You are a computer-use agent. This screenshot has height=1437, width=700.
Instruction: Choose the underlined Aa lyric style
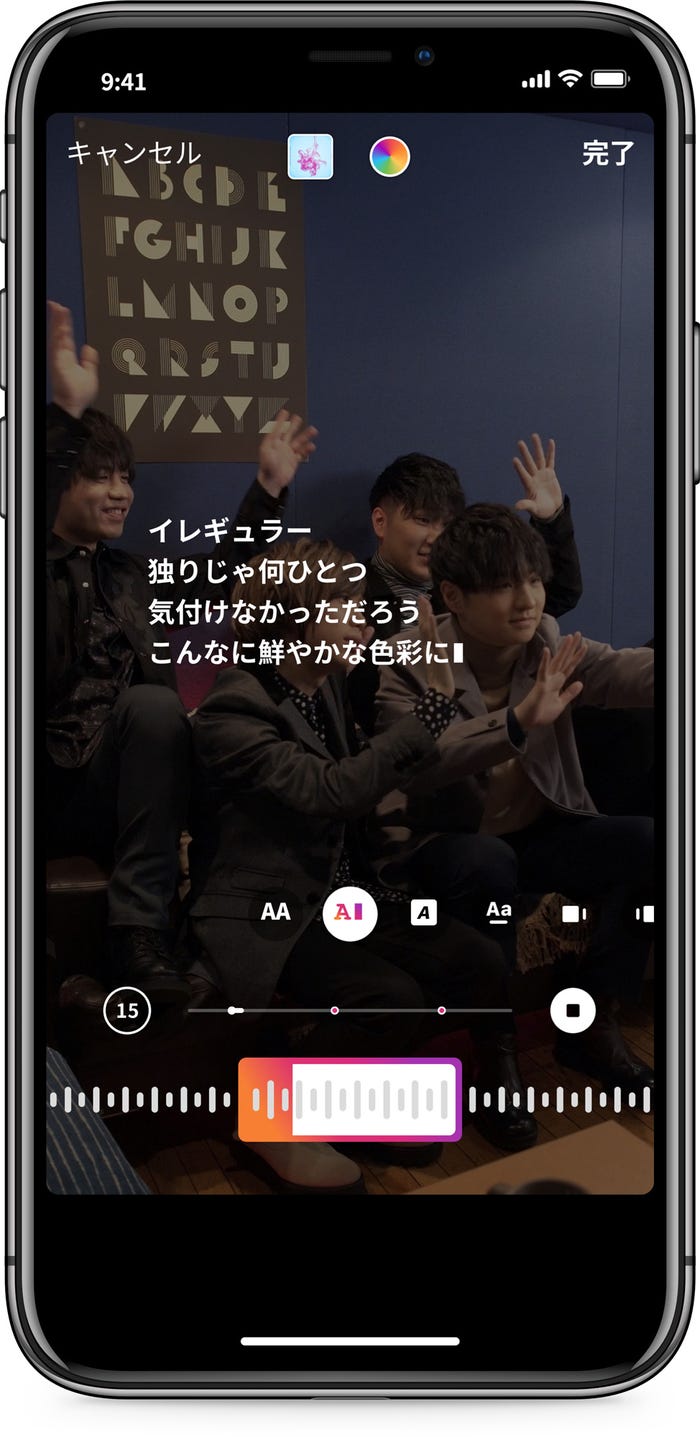498,911
